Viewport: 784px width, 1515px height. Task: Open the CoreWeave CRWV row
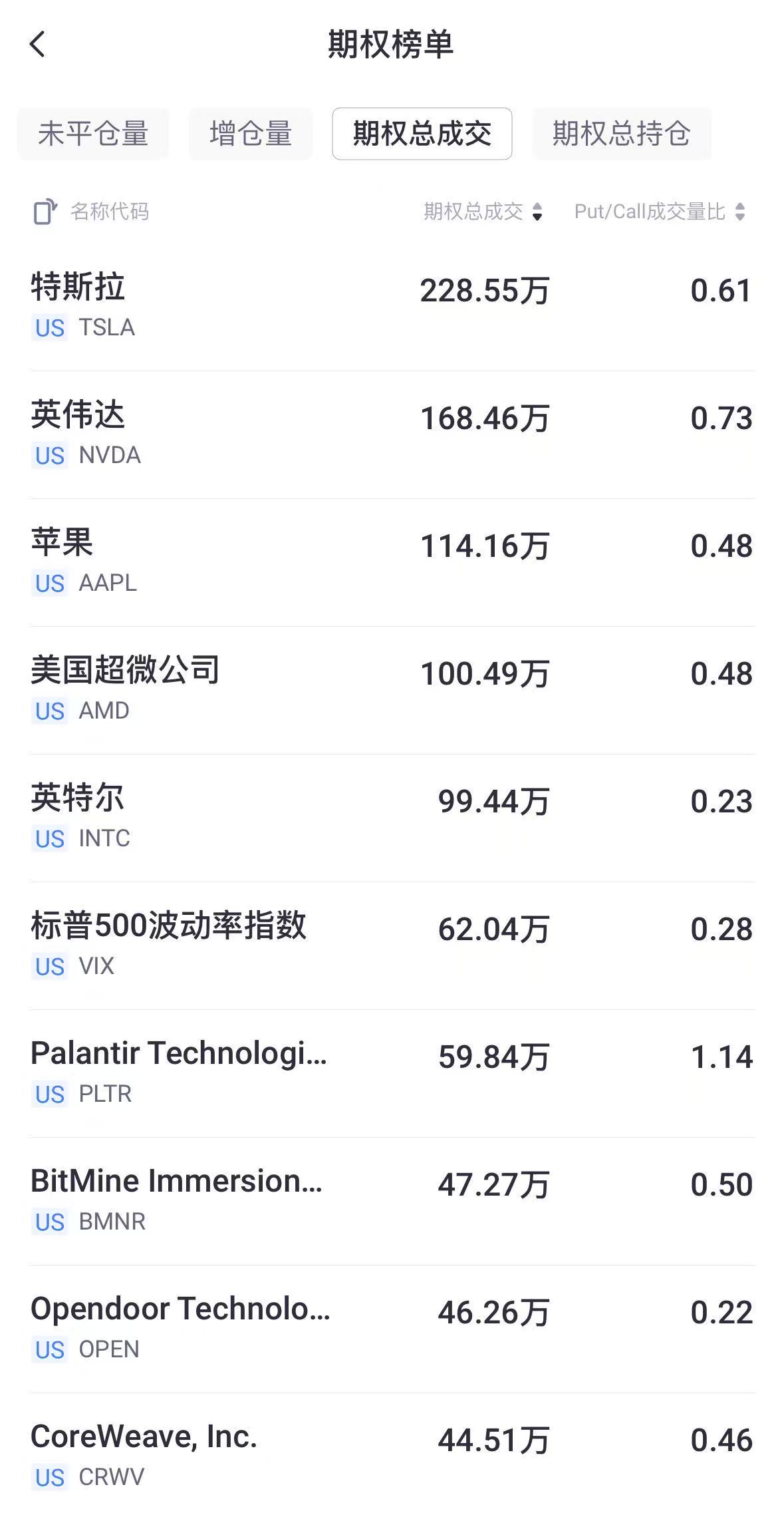point(392,1454)
